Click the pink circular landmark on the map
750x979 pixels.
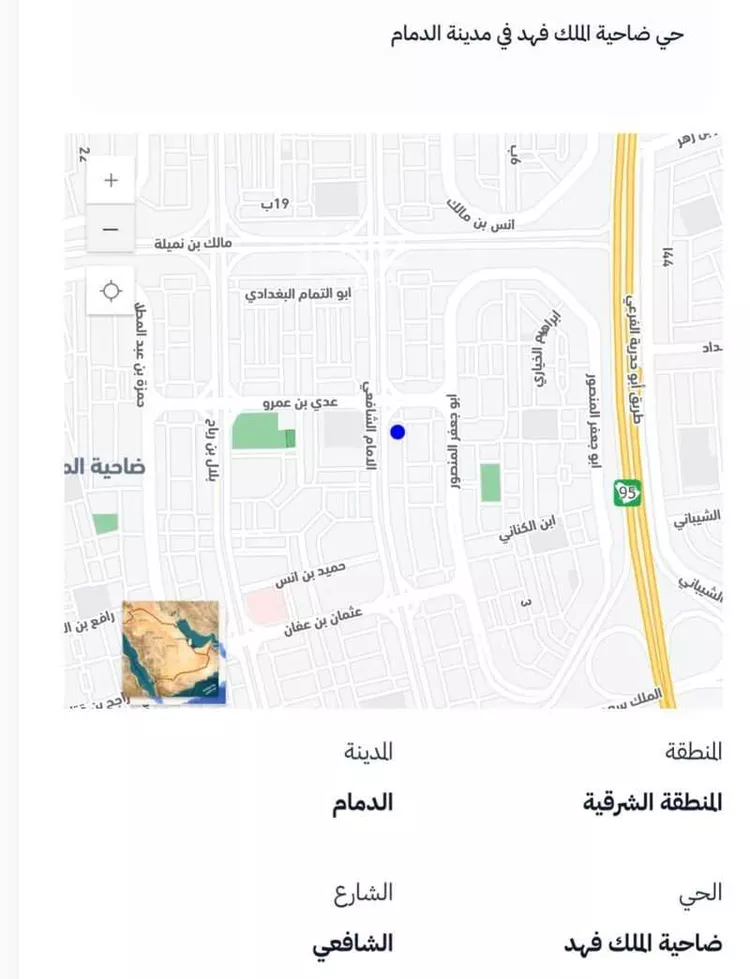tap(266, 606)
